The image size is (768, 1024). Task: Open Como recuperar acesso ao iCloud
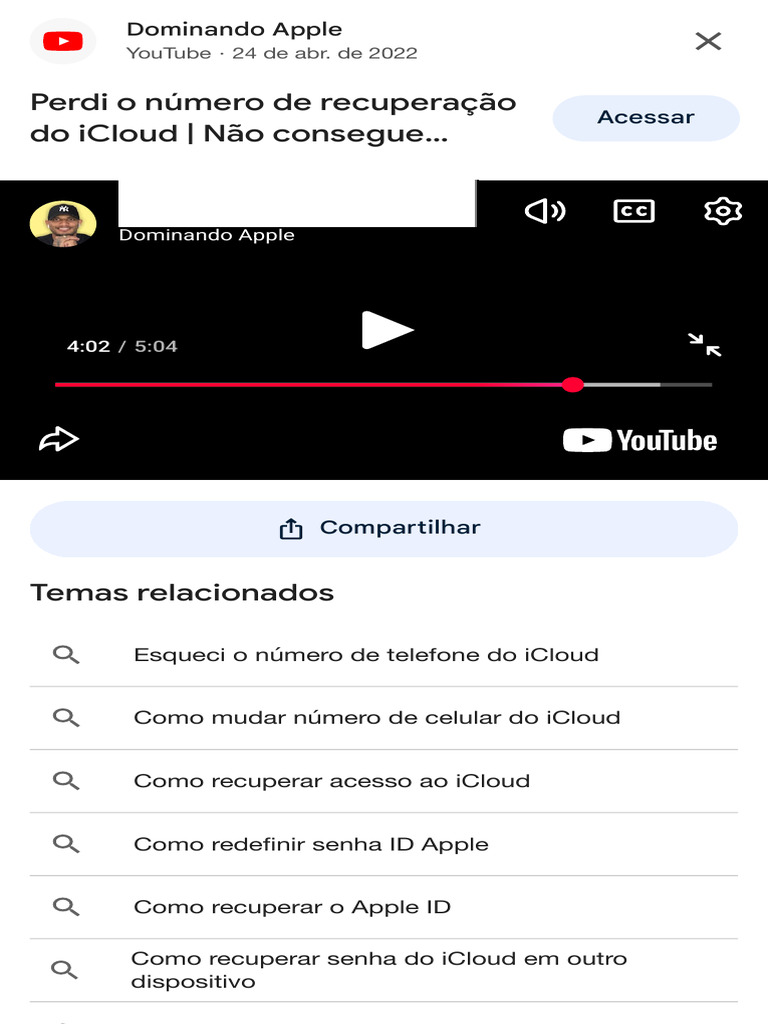[384, 781]
